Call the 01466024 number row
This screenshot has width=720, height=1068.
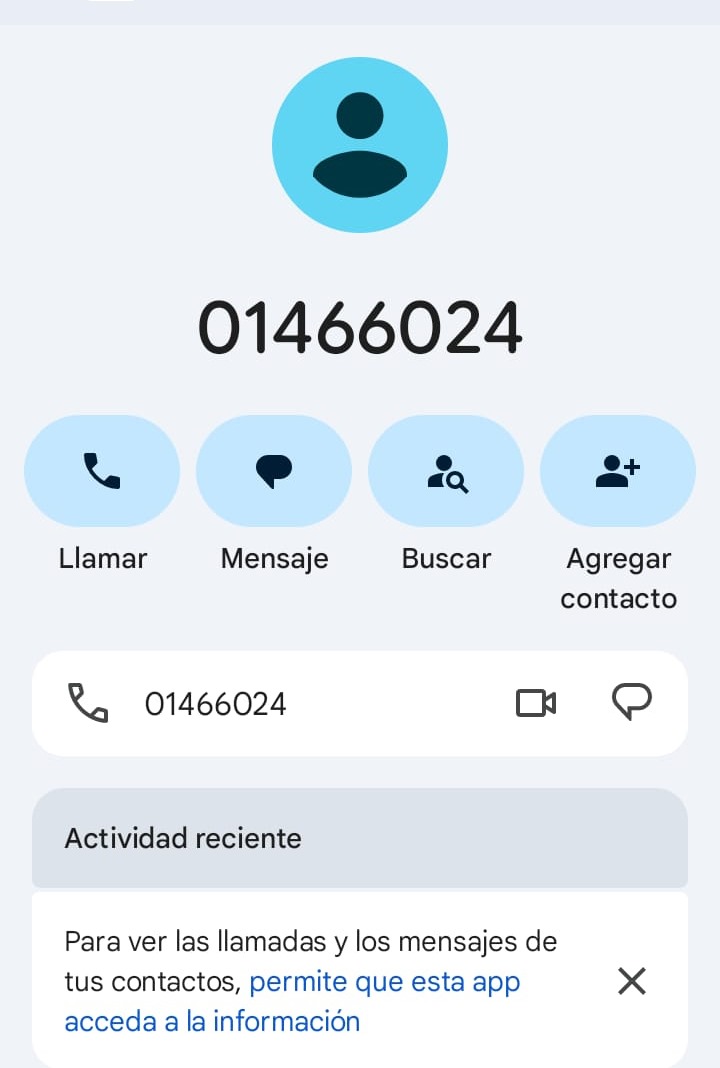click(x=215, y=704)
